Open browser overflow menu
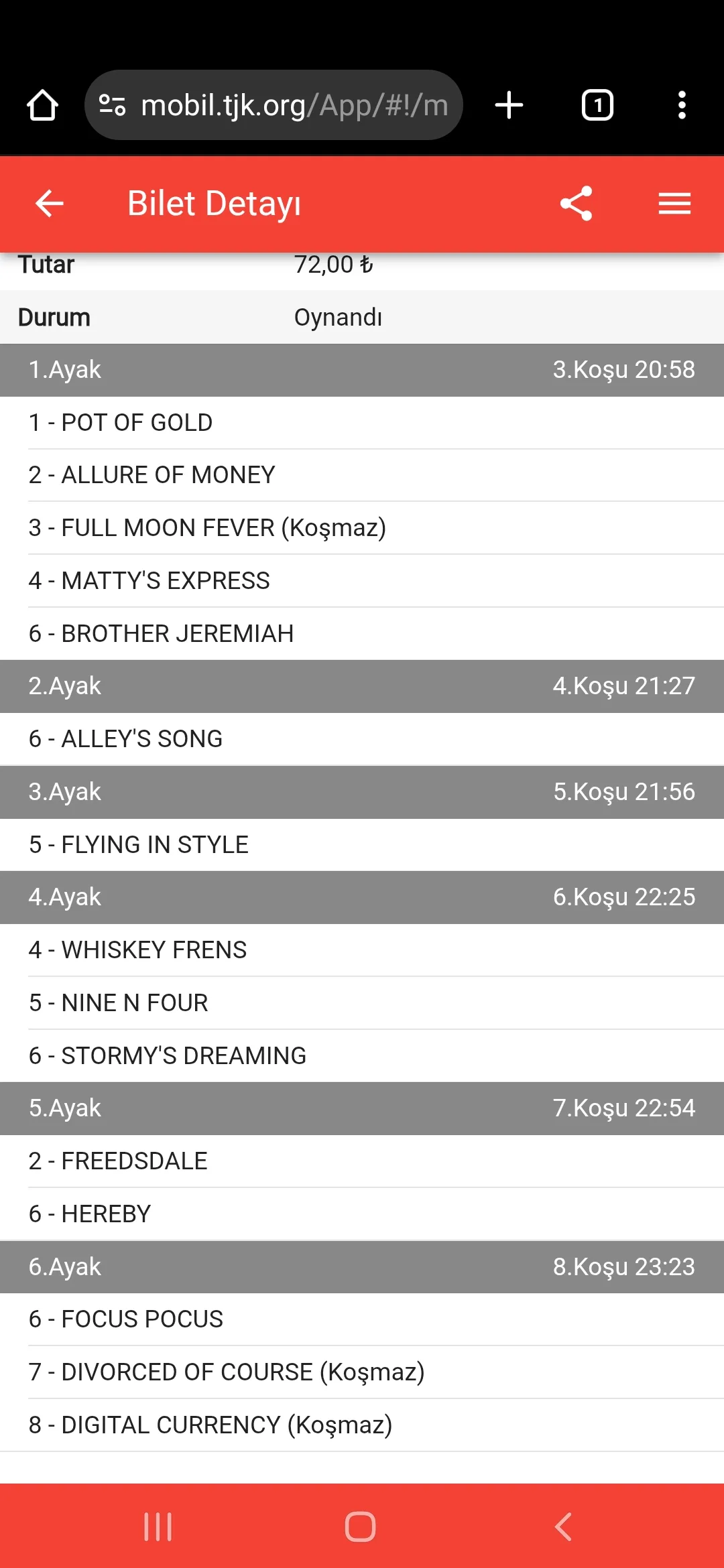The width and height of the screenshot is (724, 1568). click(682, 106)
